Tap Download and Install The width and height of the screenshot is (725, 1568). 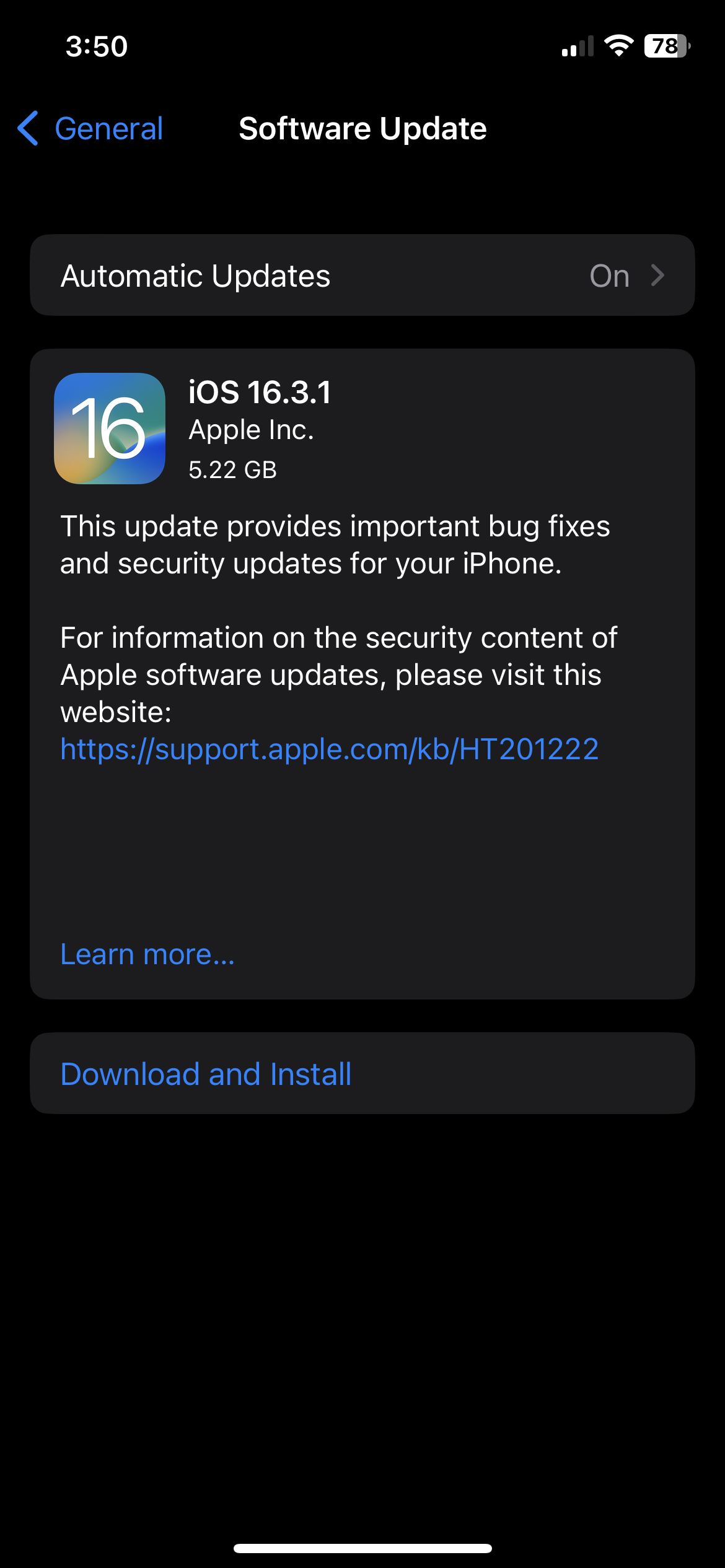(206, 1074)
